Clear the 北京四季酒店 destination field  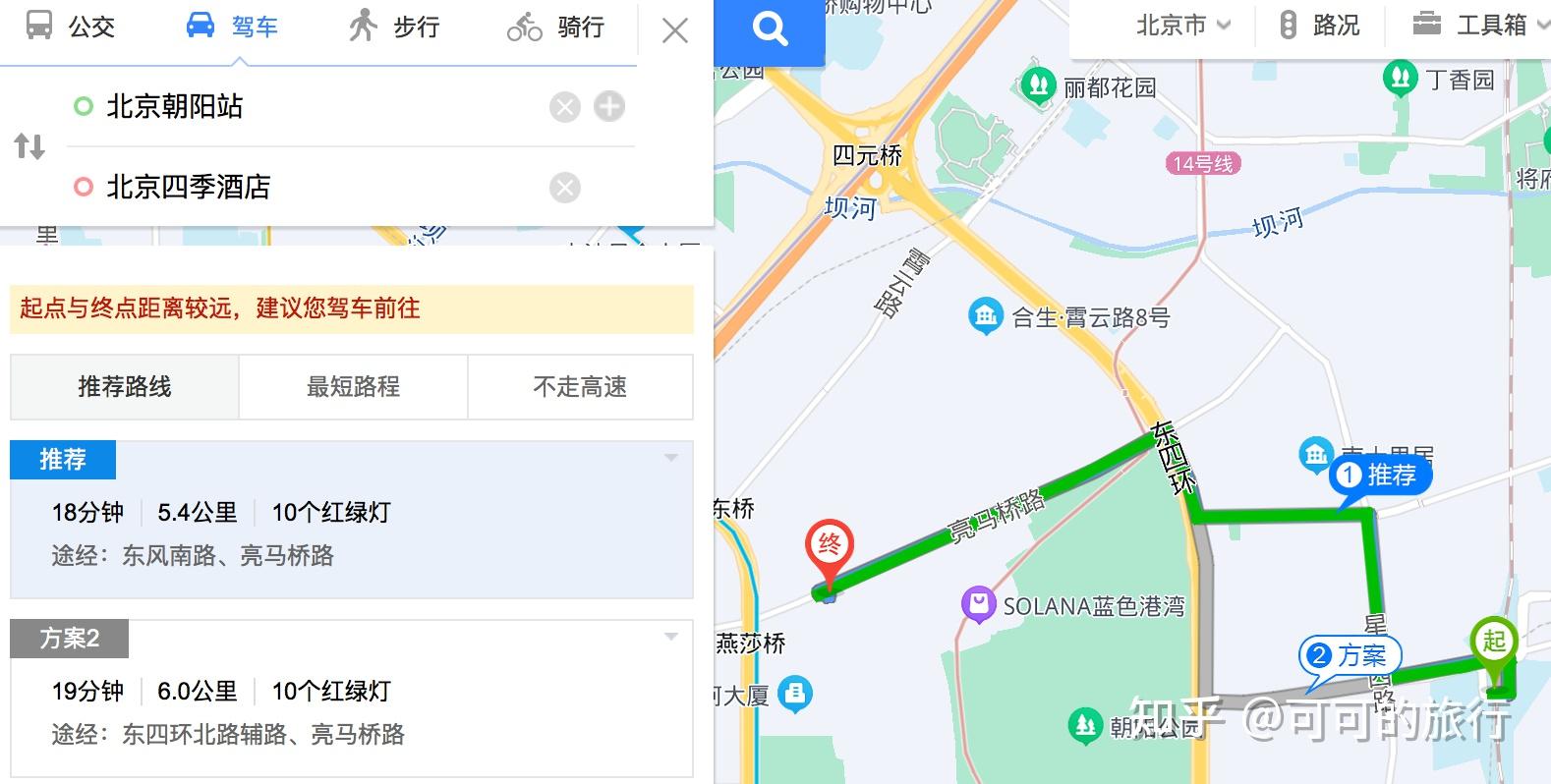point(564,187)
